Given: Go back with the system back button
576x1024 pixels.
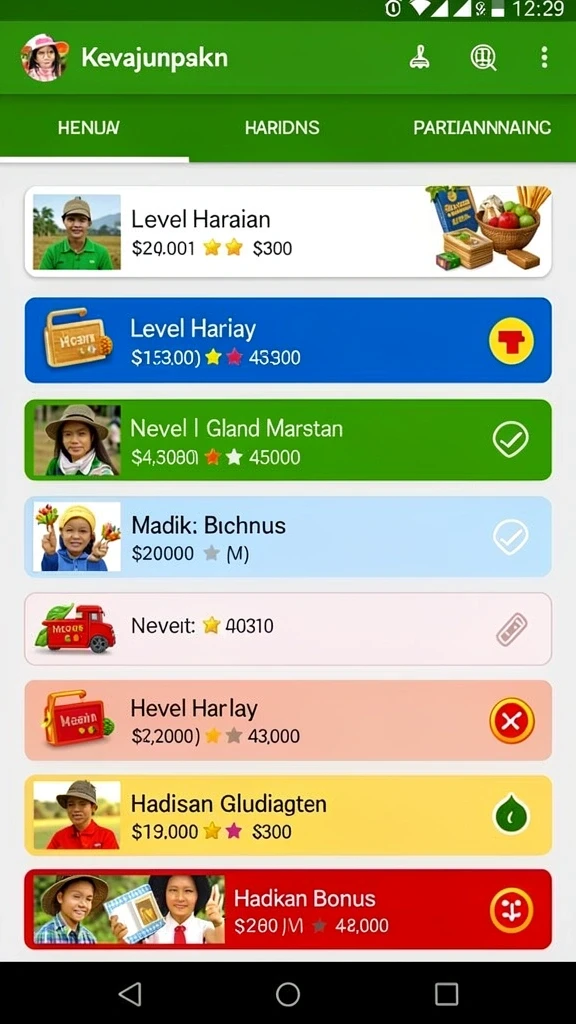Looking at the screenshot, I should pyautogui.click(x=130, y=994).
